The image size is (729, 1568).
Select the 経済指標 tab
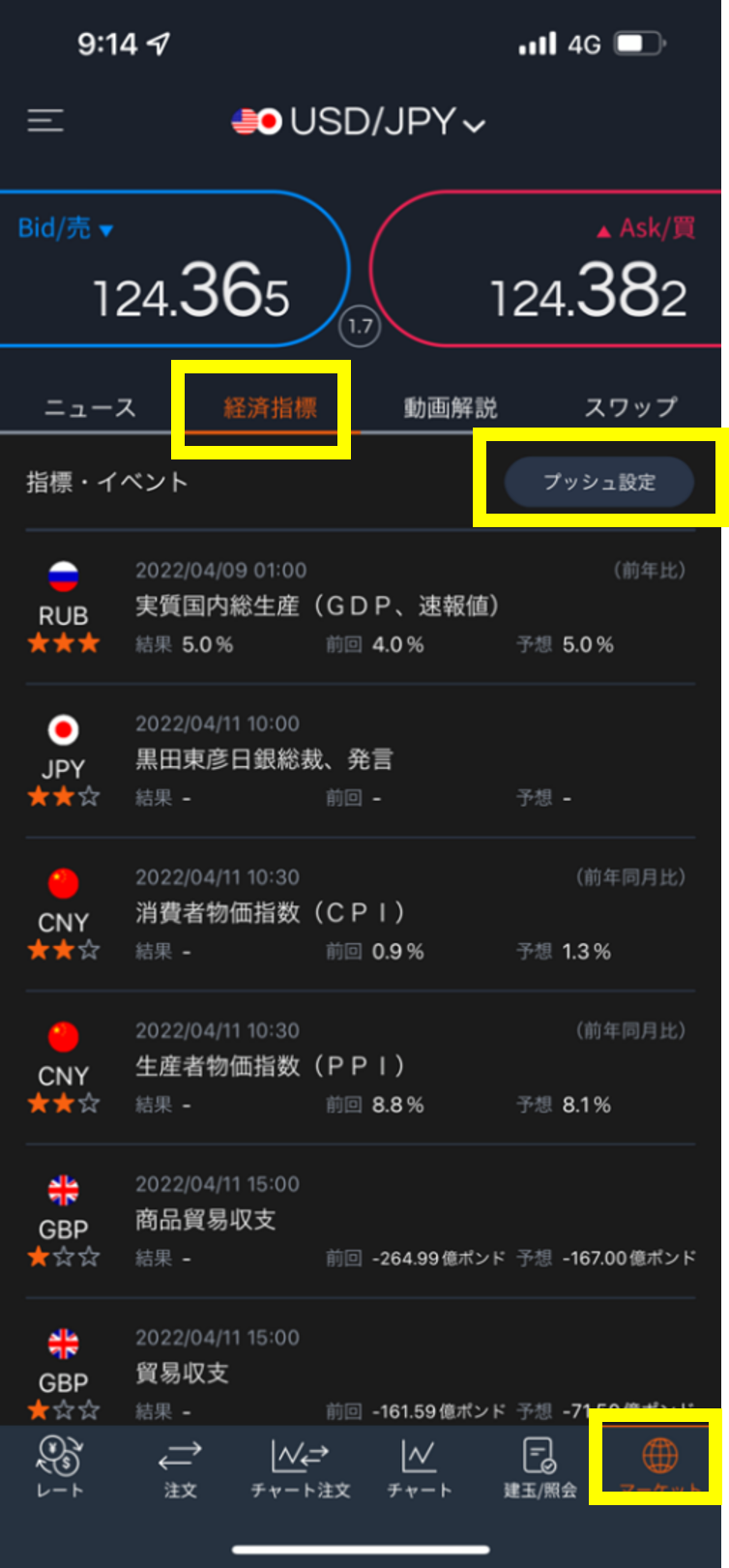coord(270,407)
